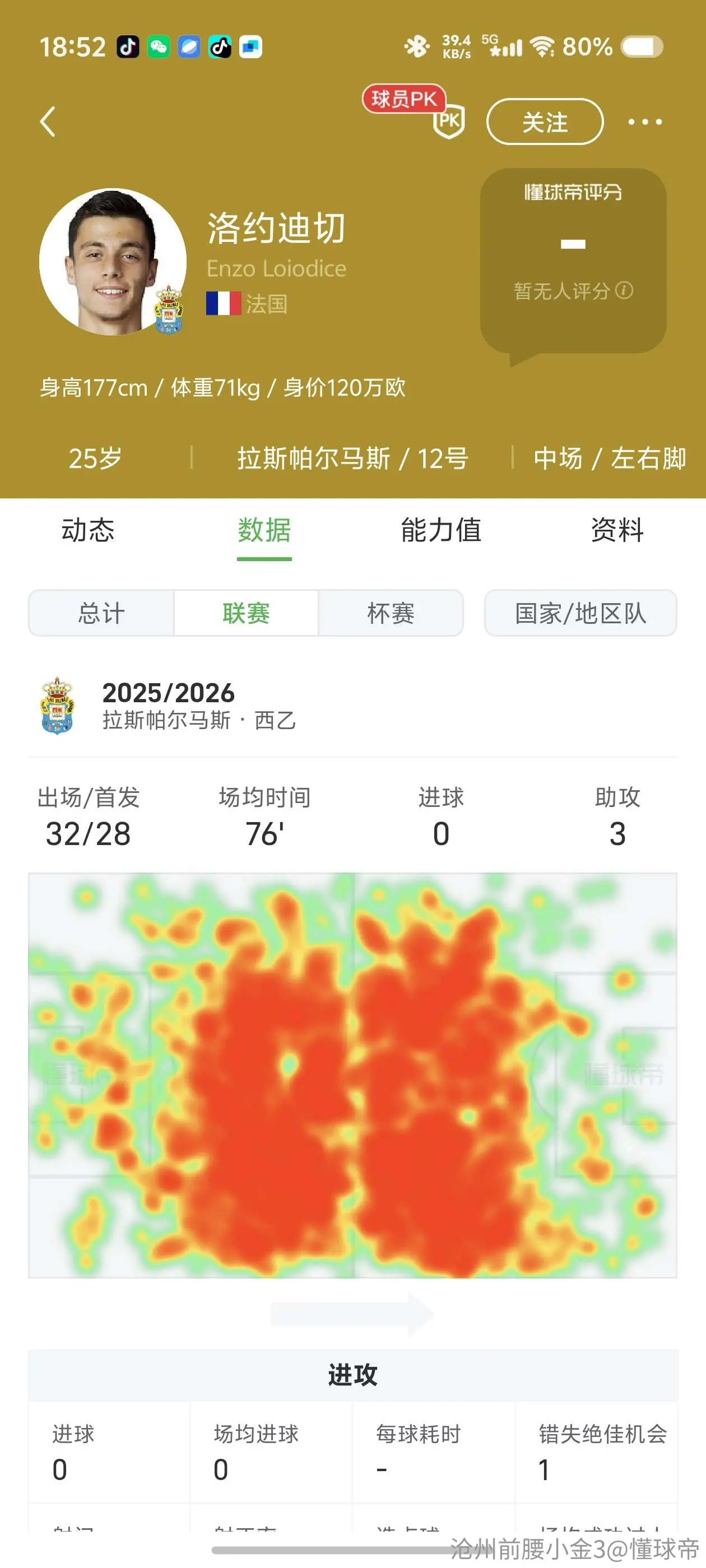Open the three-dot overflow menu
Screen dimensions: 706x1568
tap(644, 122)
